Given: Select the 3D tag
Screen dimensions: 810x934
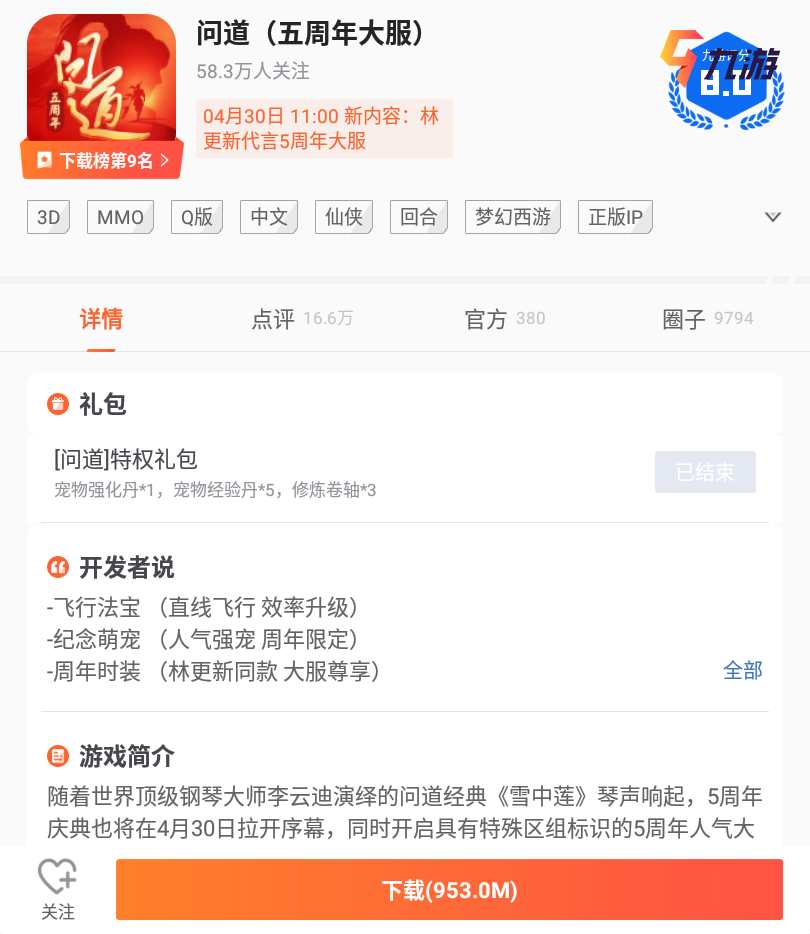Looking at the screenshot, I should pos(48,217).
